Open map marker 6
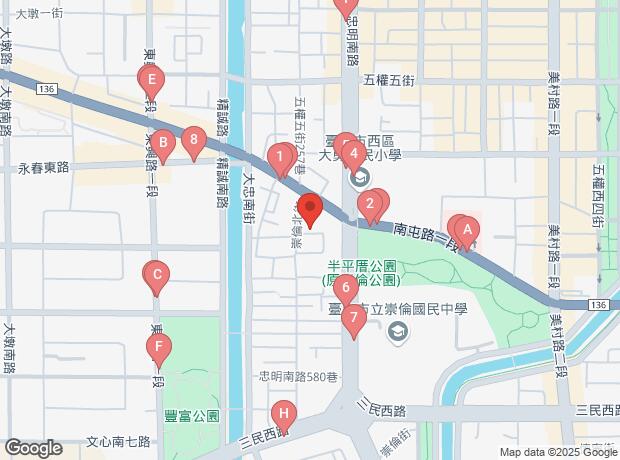Viewport: 620px width, 460px height. click(x=345, y=290)
